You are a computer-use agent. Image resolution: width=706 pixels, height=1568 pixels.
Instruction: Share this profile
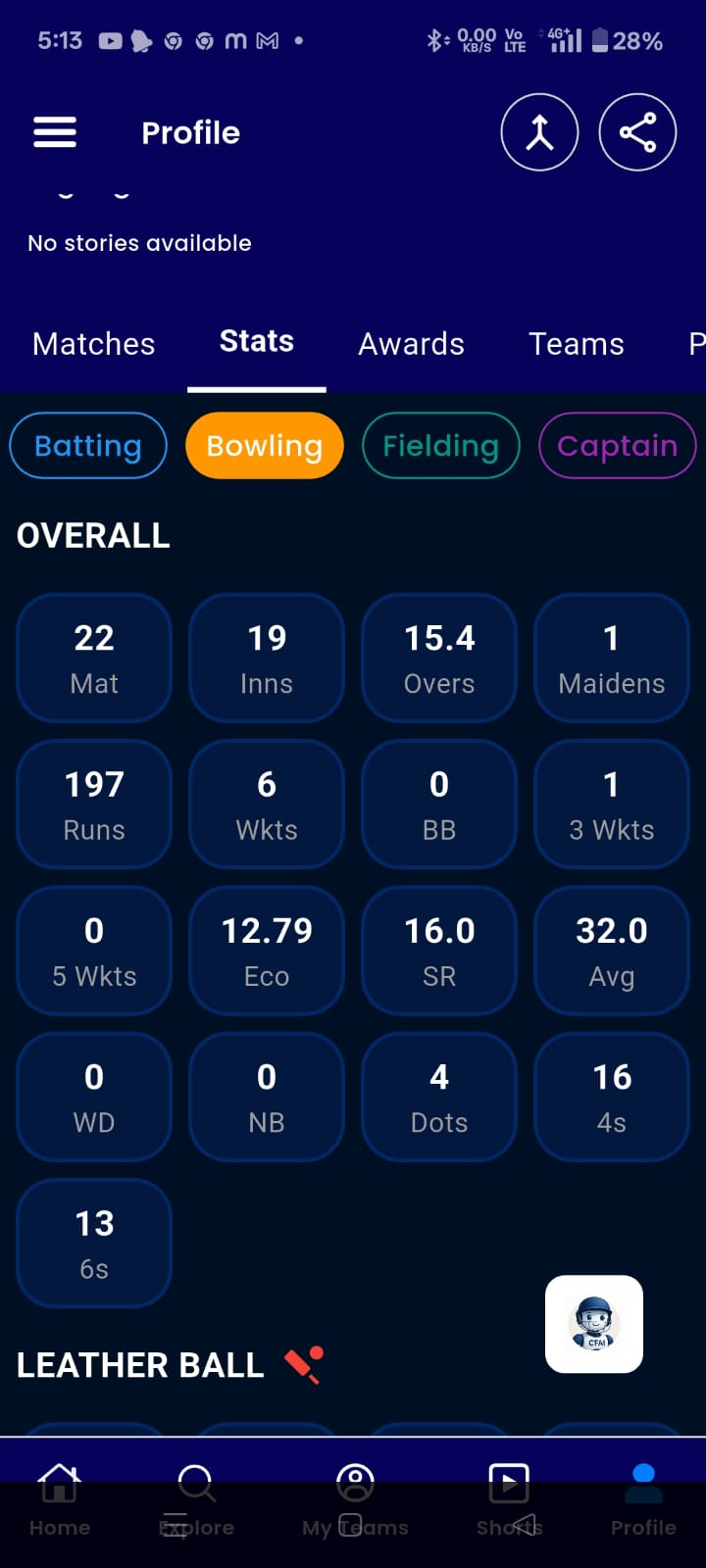(x=637, y=132)
